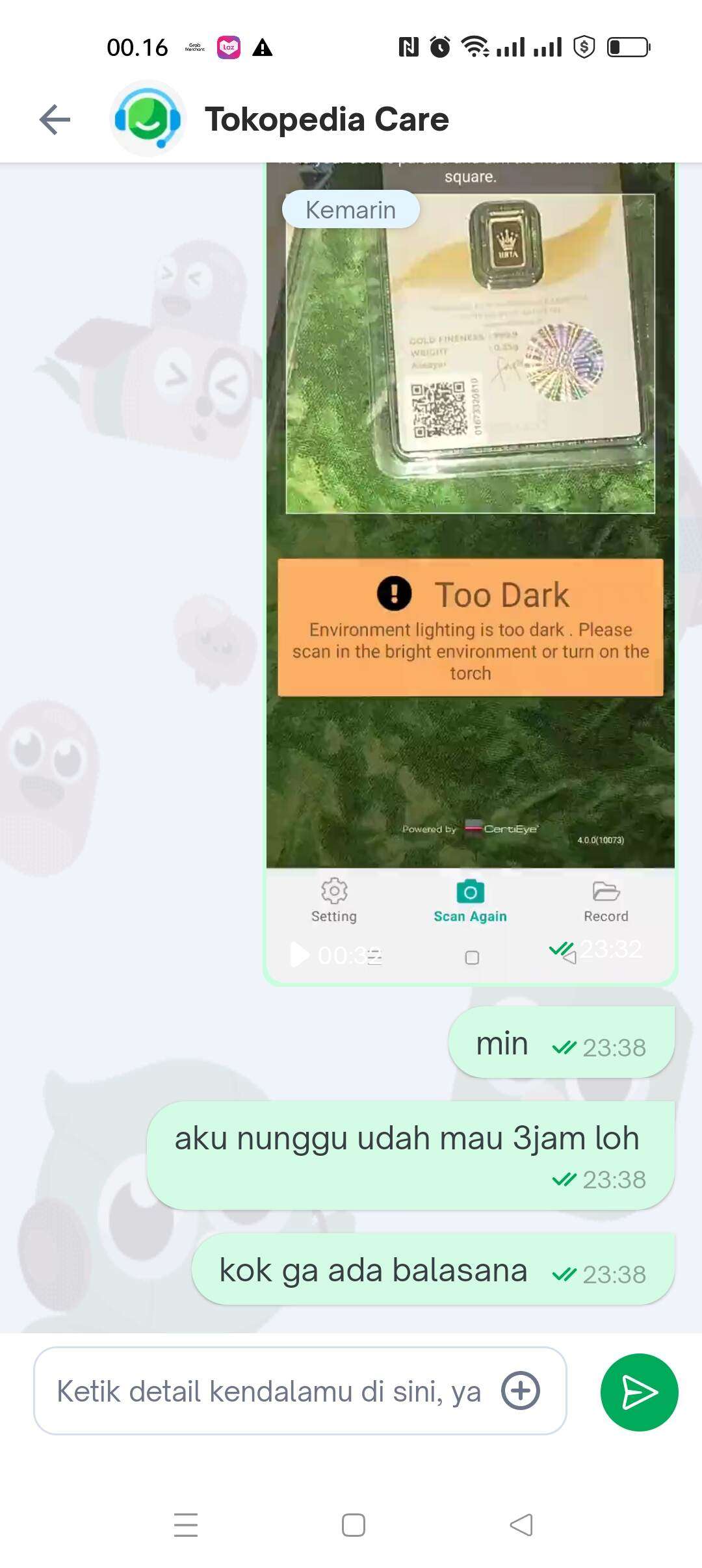Send the message with the green button
Image resolution: width=702 pixels, height=1568 pixels.
click(x=640, y=1392)
